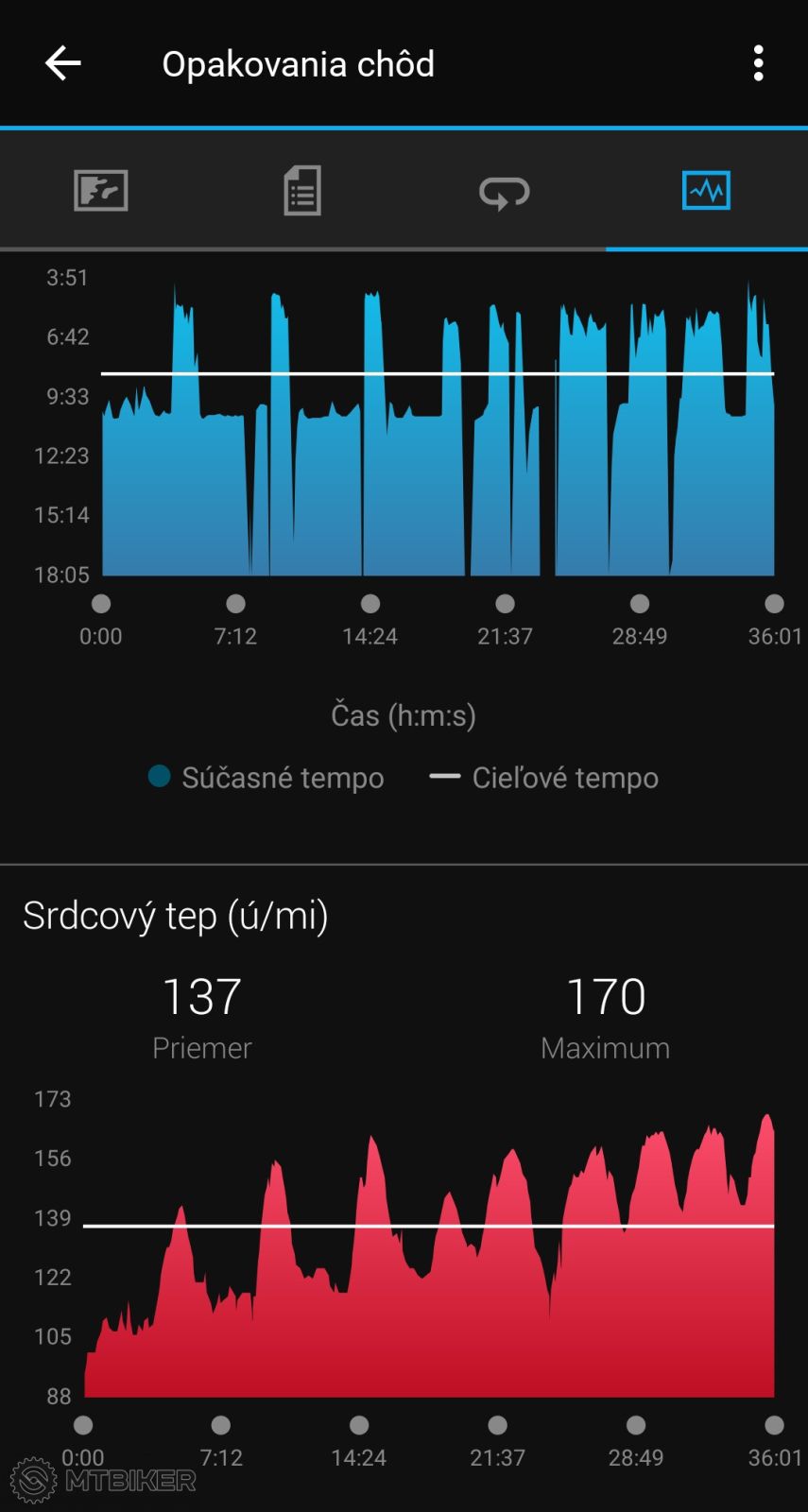
Task: Switch to the map overview tab
Action: pyautogui.click(x=101, y=191)
